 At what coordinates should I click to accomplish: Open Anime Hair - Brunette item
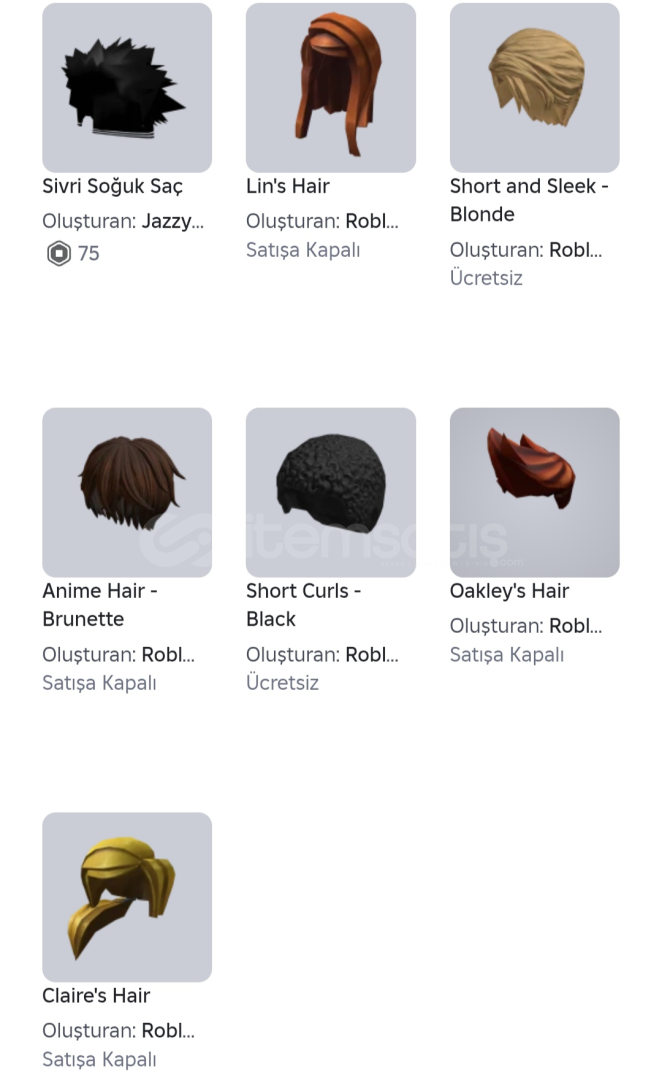tap(127, 492)
